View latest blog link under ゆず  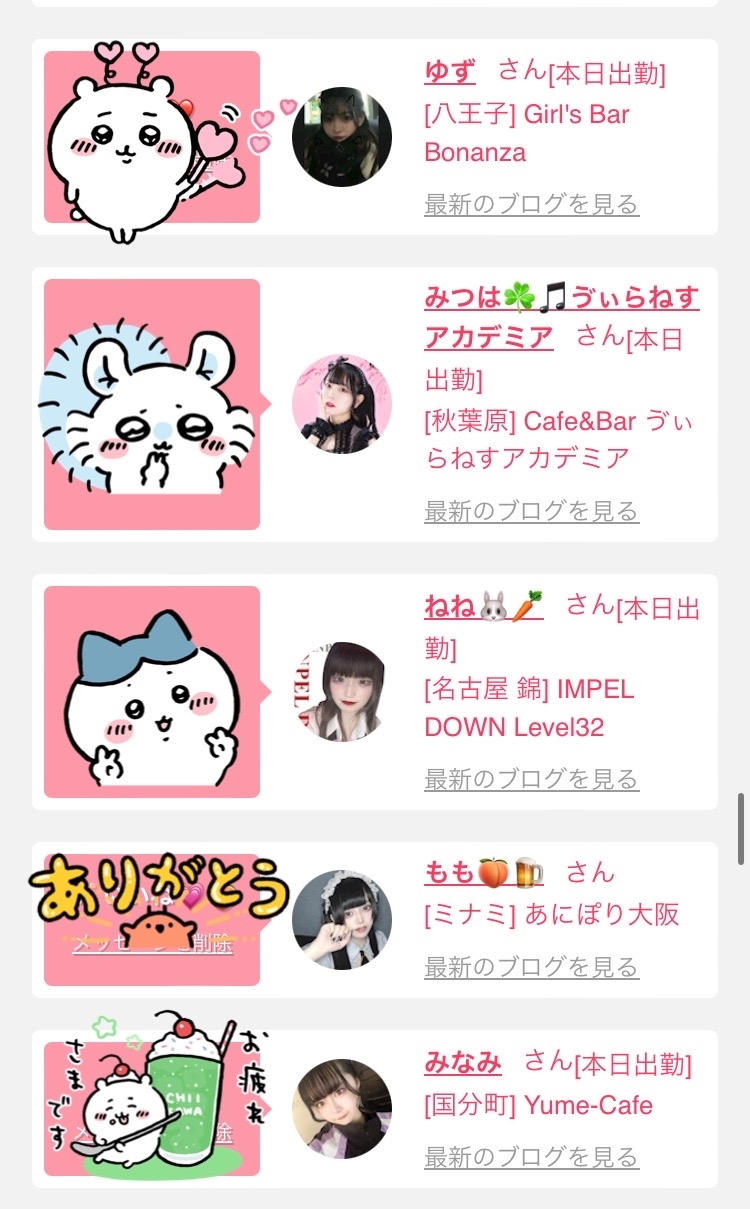click(531, 205)
